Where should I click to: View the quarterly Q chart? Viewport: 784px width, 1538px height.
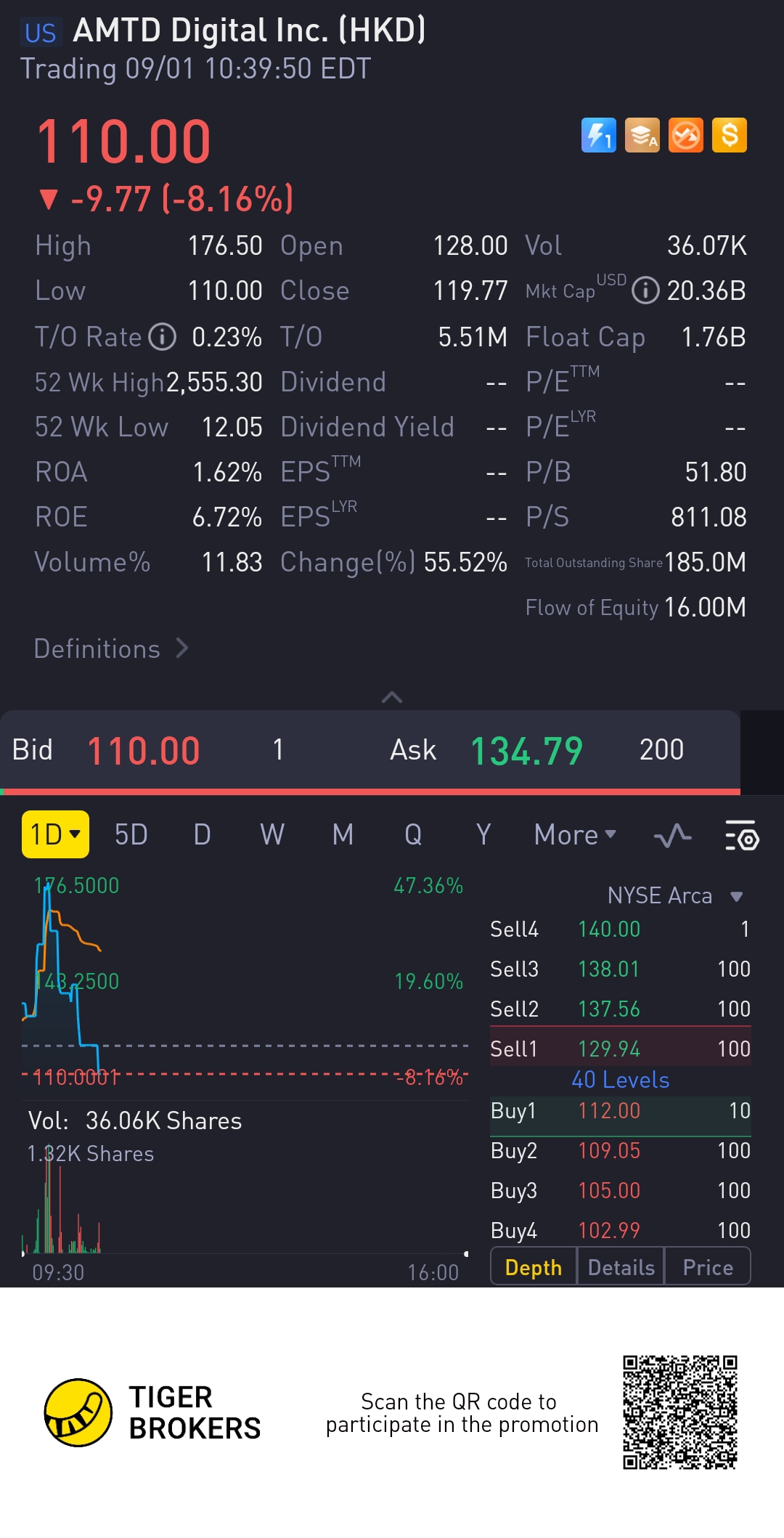point(413,834)
